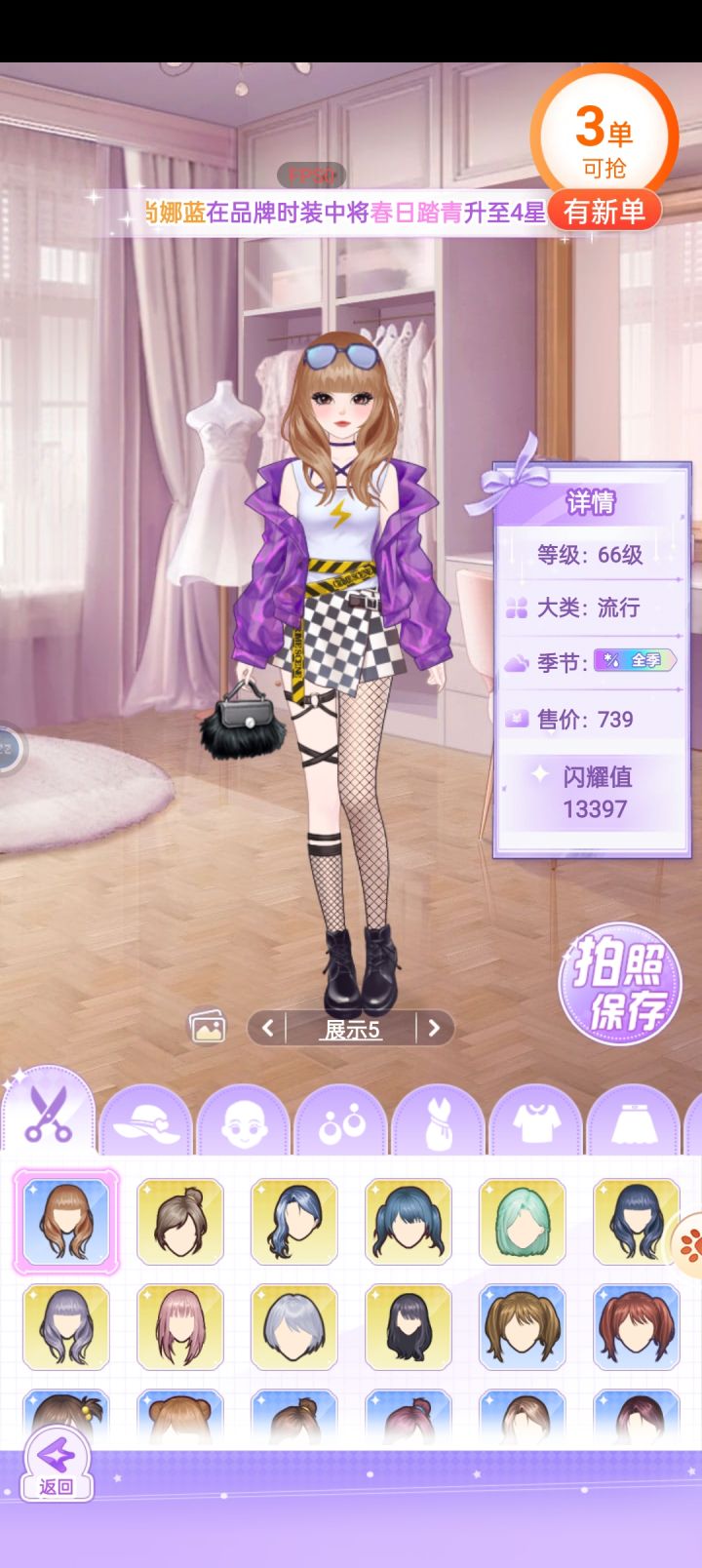Select the blue wavy hairstyle thumbnail

[293, 1222]
